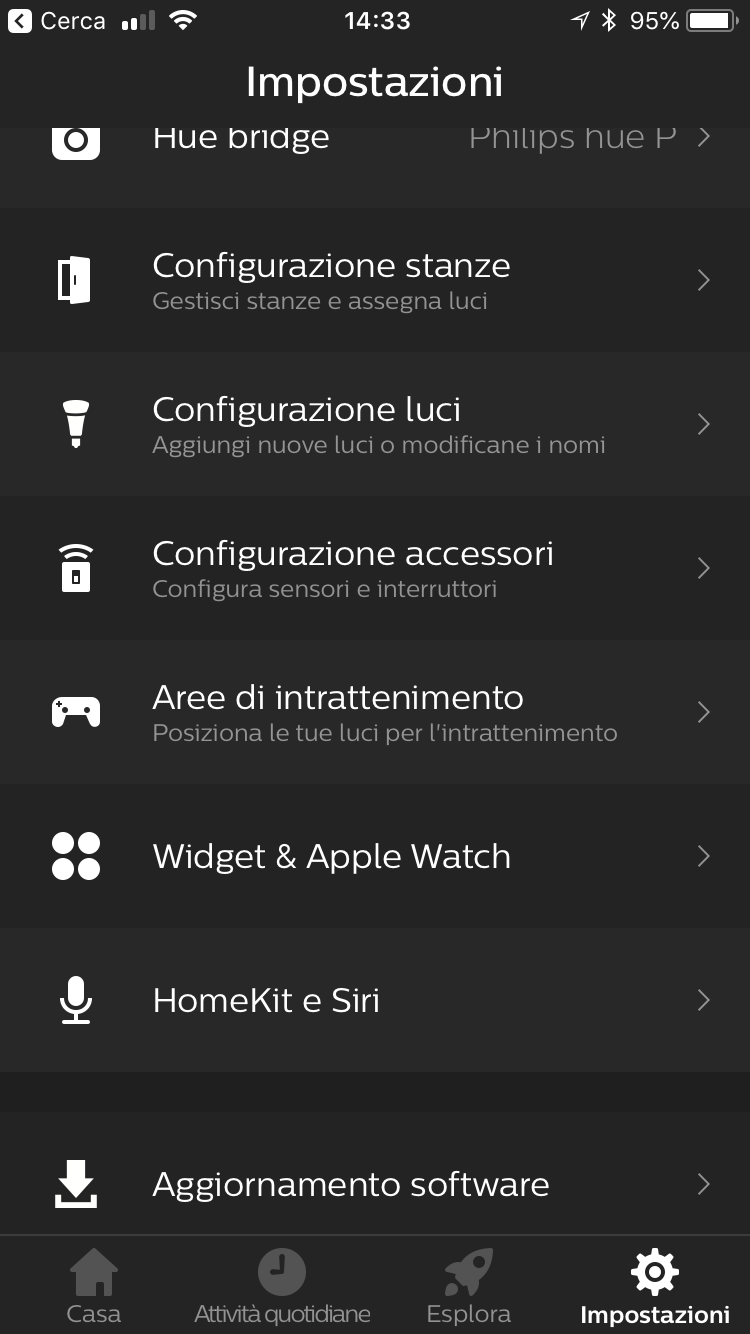Open HomeKit e Siri

(375, 1000)
